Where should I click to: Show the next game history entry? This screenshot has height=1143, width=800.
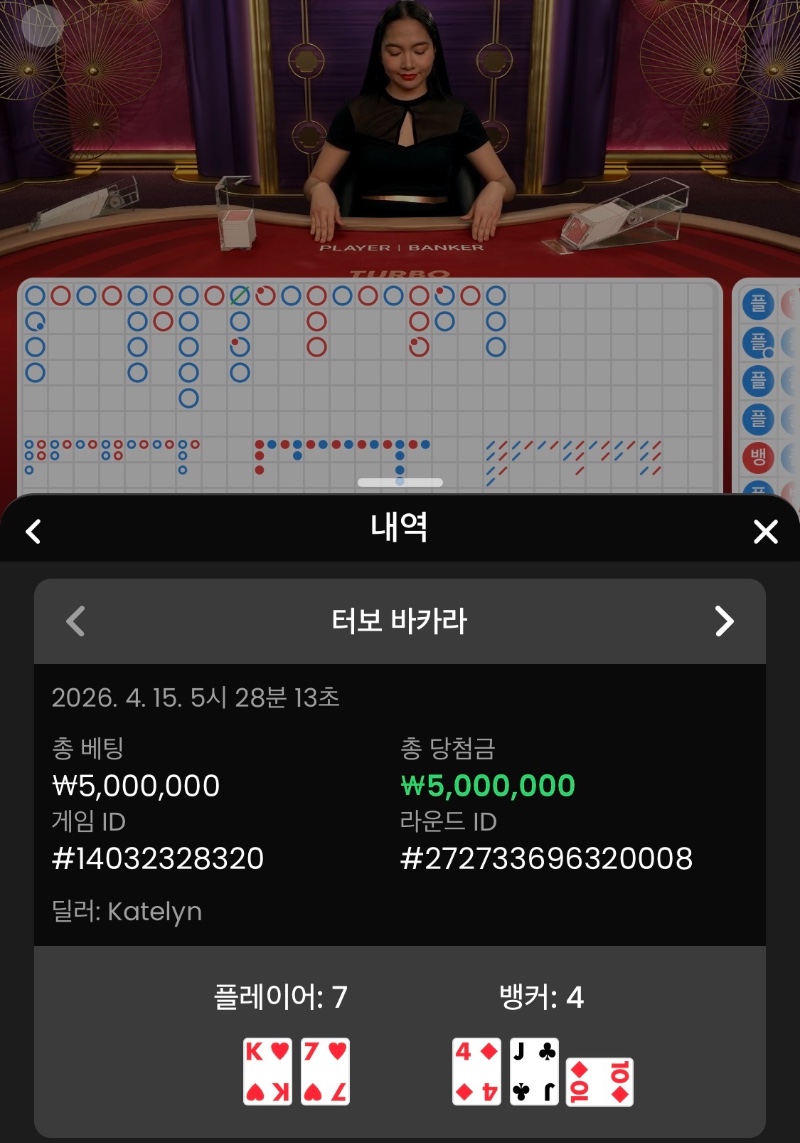(x=724, y=621)
